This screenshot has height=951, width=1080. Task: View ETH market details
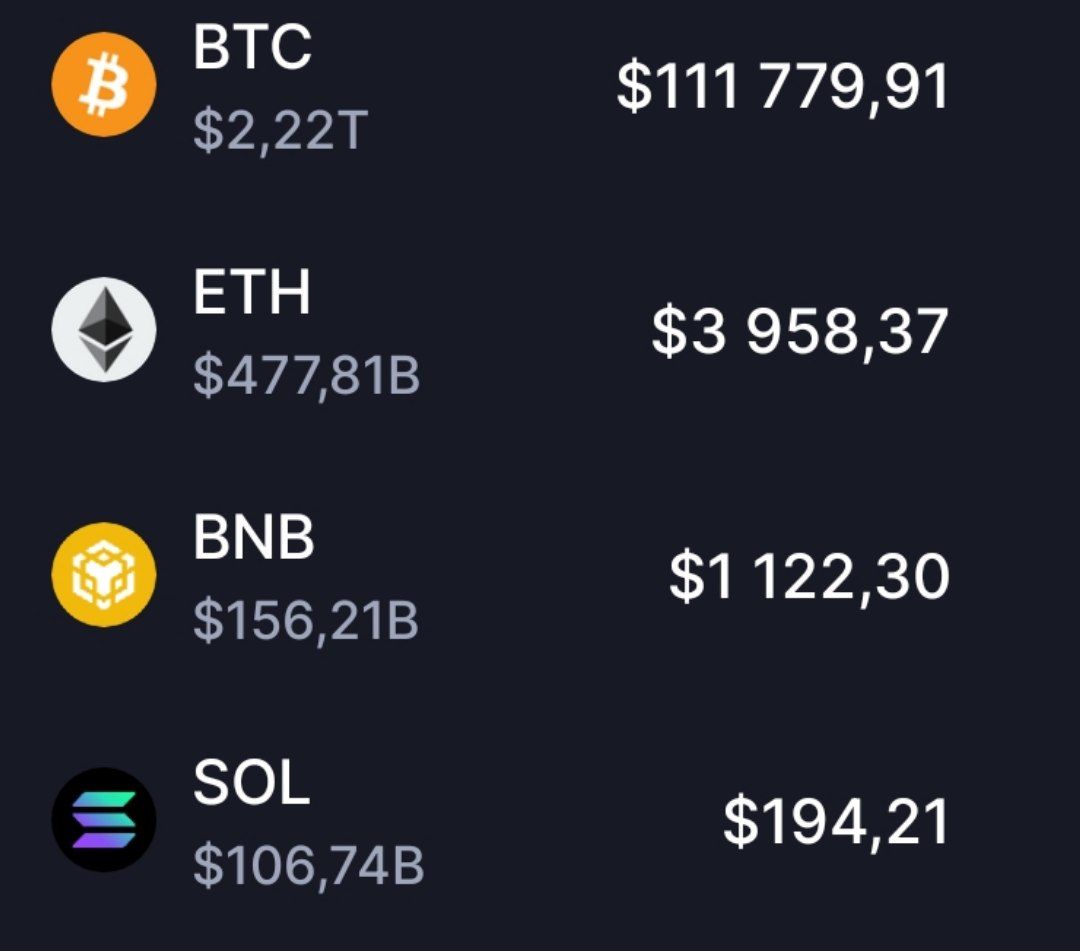coord(500,333)
